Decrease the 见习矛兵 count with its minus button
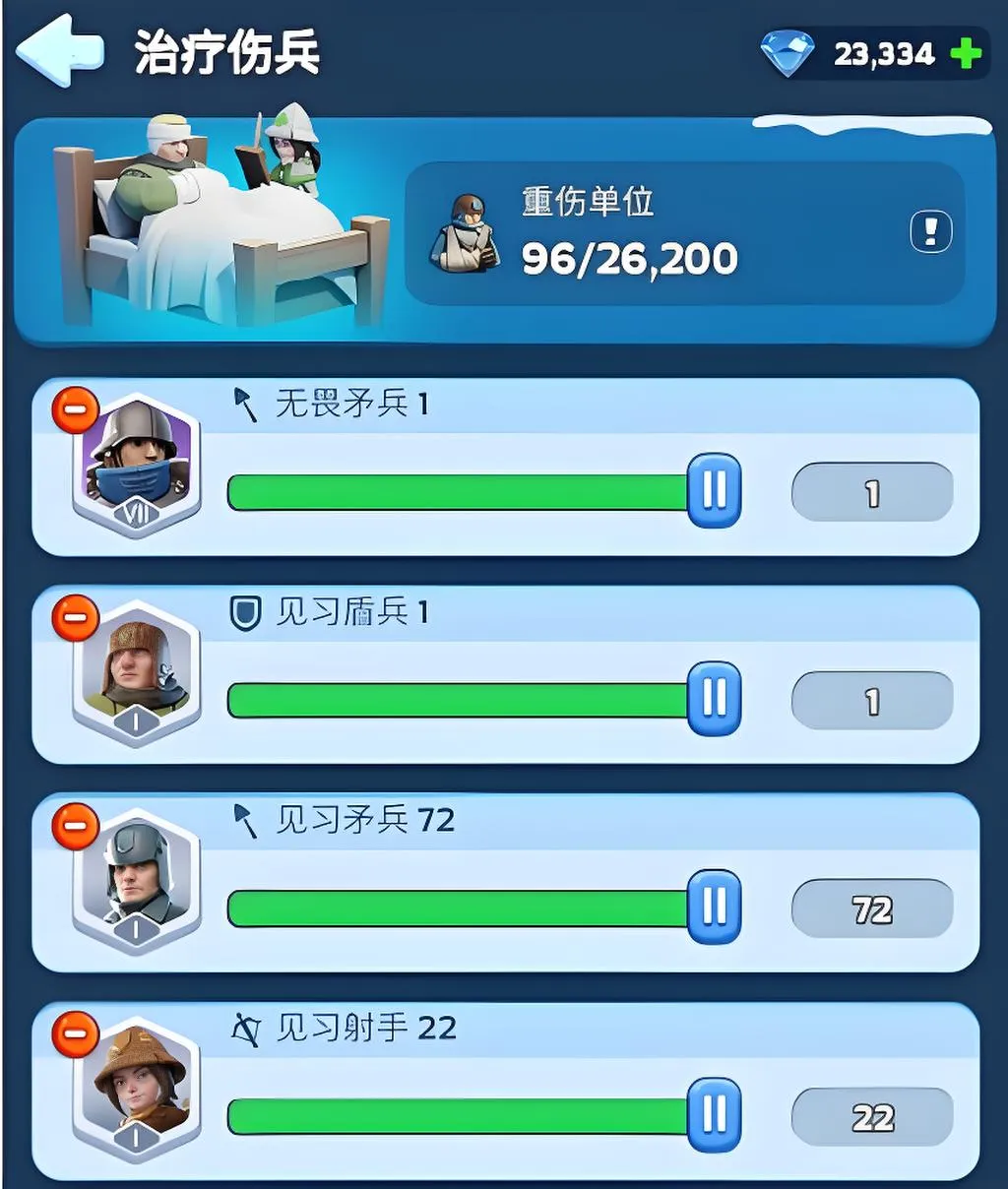1008x1189 pixels. pos(76,826)
